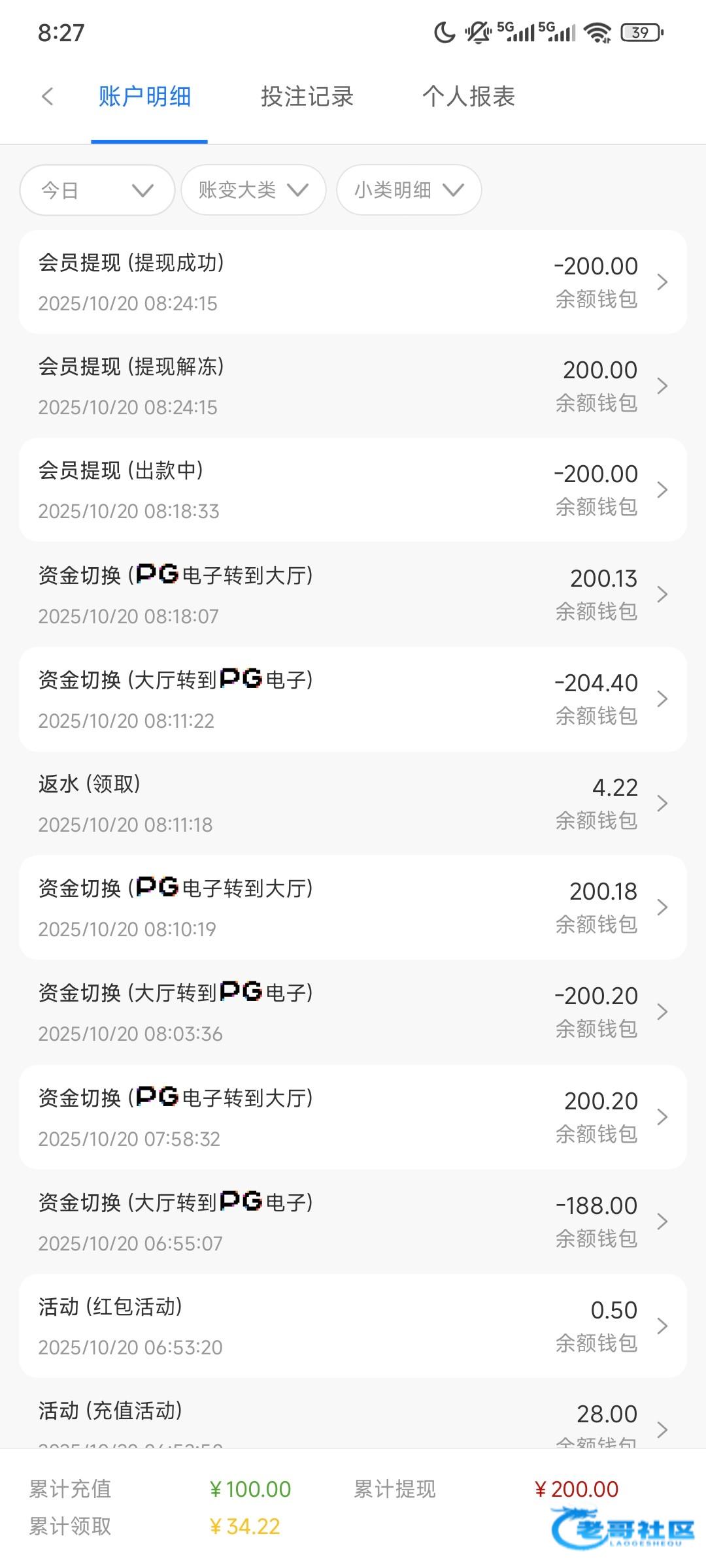Open the 今日 date dropdown
Image resolution: width=706 pixels, height=1568 pixels.
click(97, 190)
